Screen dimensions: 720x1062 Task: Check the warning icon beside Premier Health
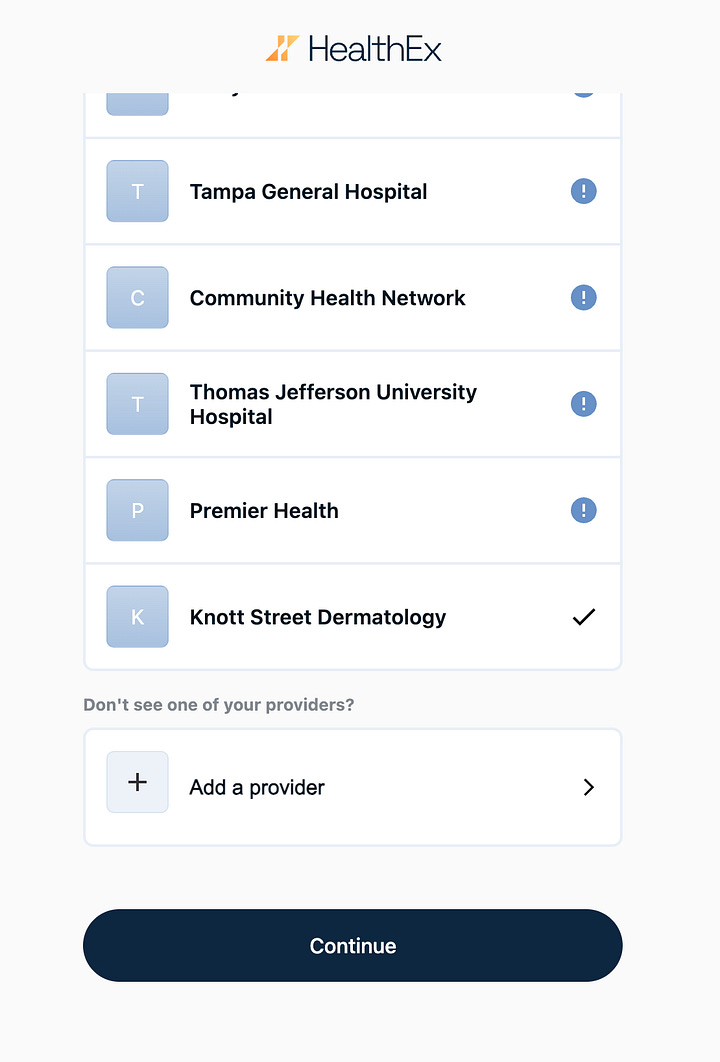point(583,510)
